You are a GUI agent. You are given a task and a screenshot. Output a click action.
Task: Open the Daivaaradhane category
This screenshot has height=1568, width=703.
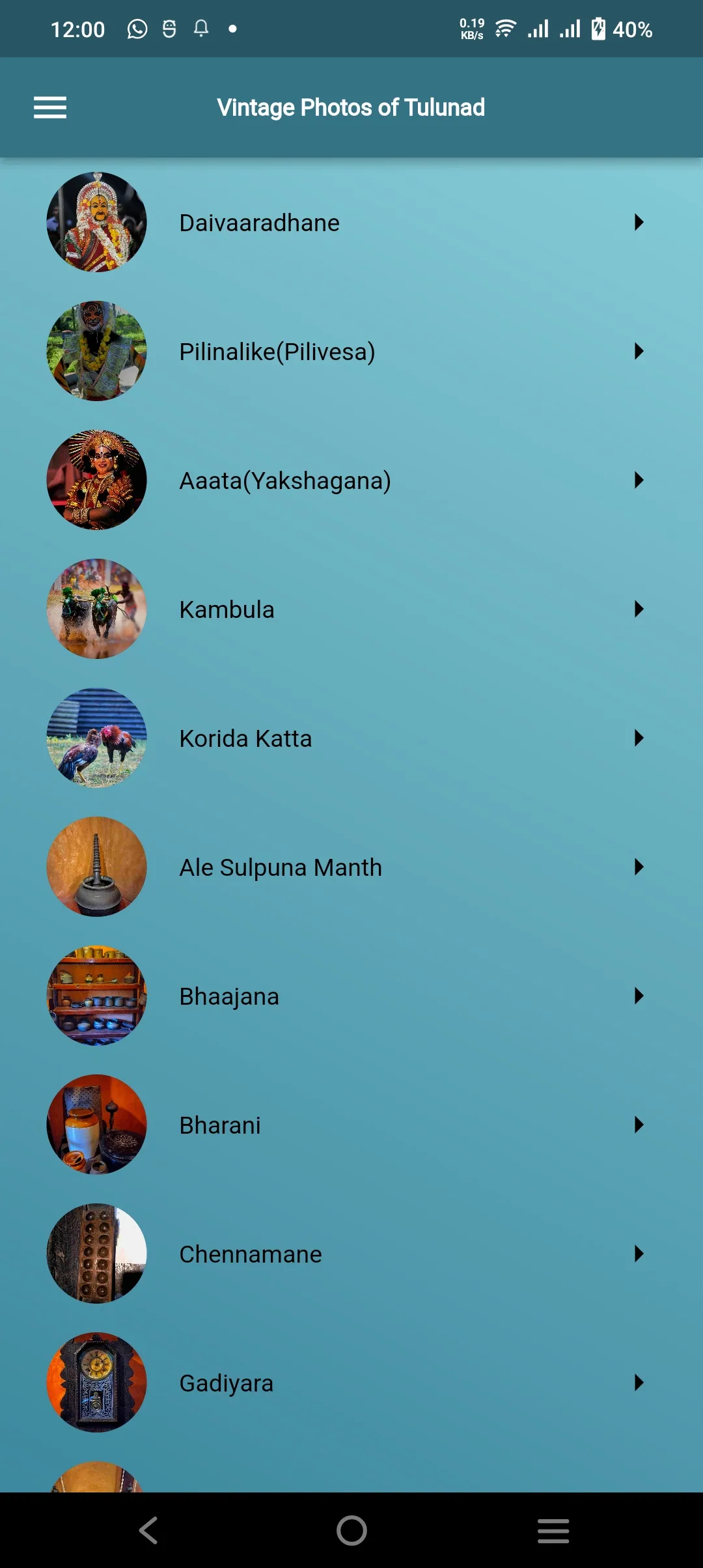259,223
